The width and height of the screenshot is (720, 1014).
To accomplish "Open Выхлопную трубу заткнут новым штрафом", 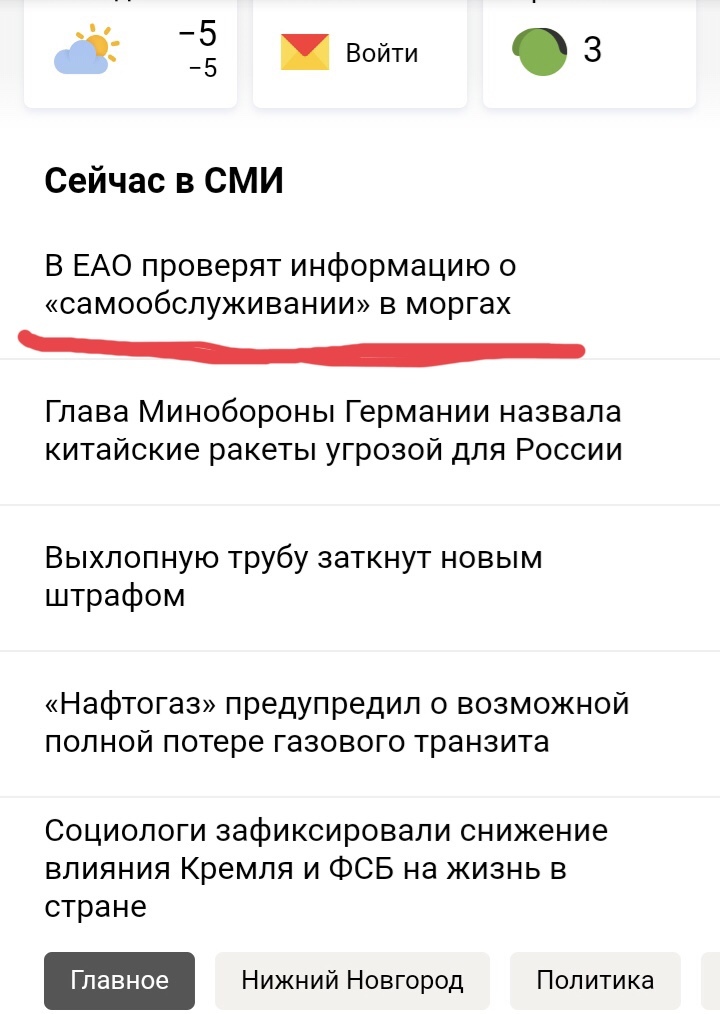I will click(293, 577).
